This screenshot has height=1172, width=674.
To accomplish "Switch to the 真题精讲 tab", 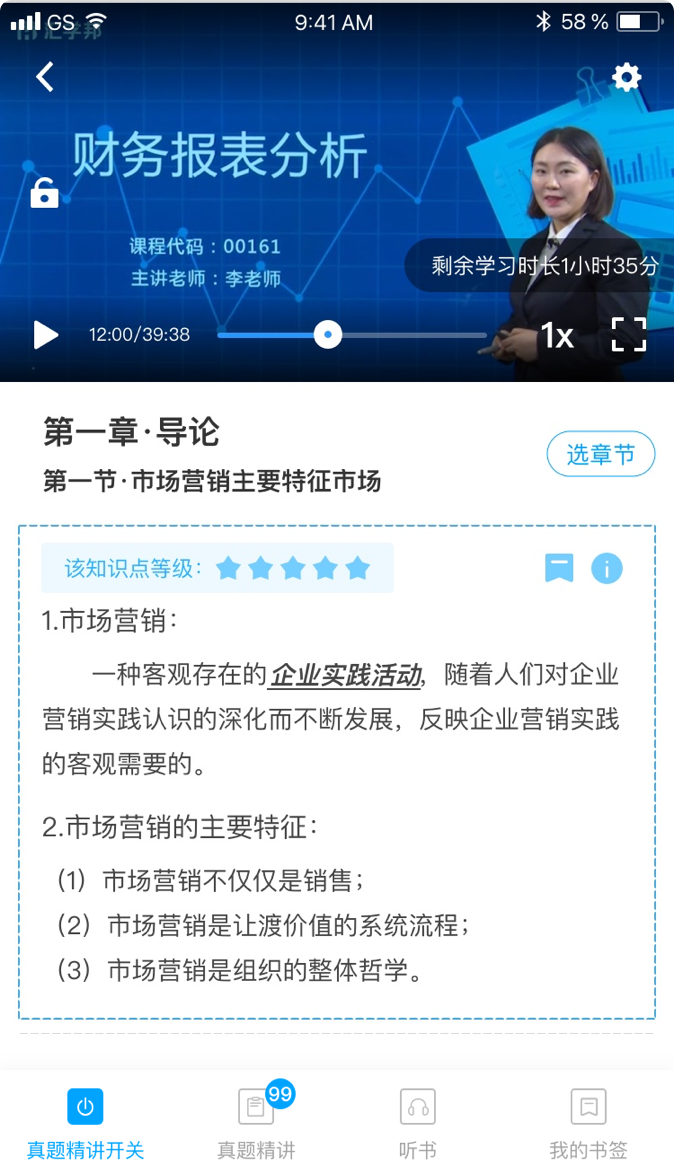I will (256, 1118).
